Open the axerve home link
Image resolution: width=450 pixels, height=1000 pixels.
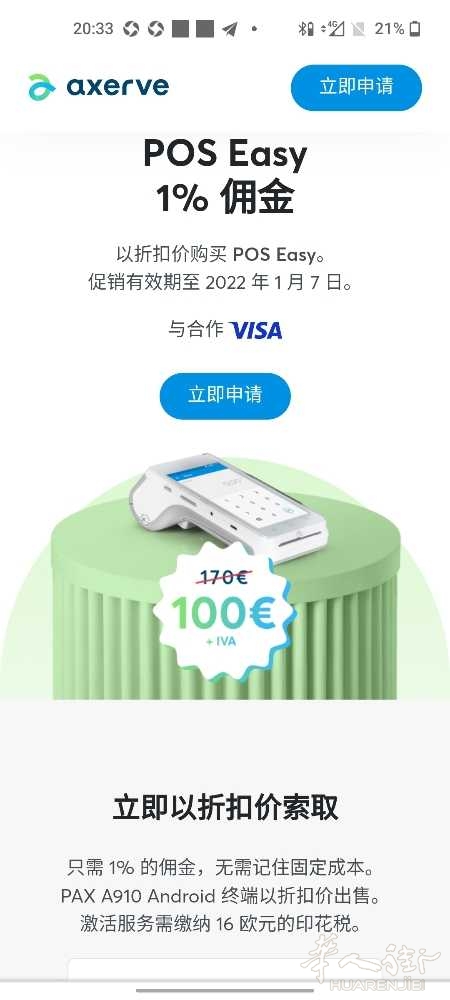click(x=99, y=87)
